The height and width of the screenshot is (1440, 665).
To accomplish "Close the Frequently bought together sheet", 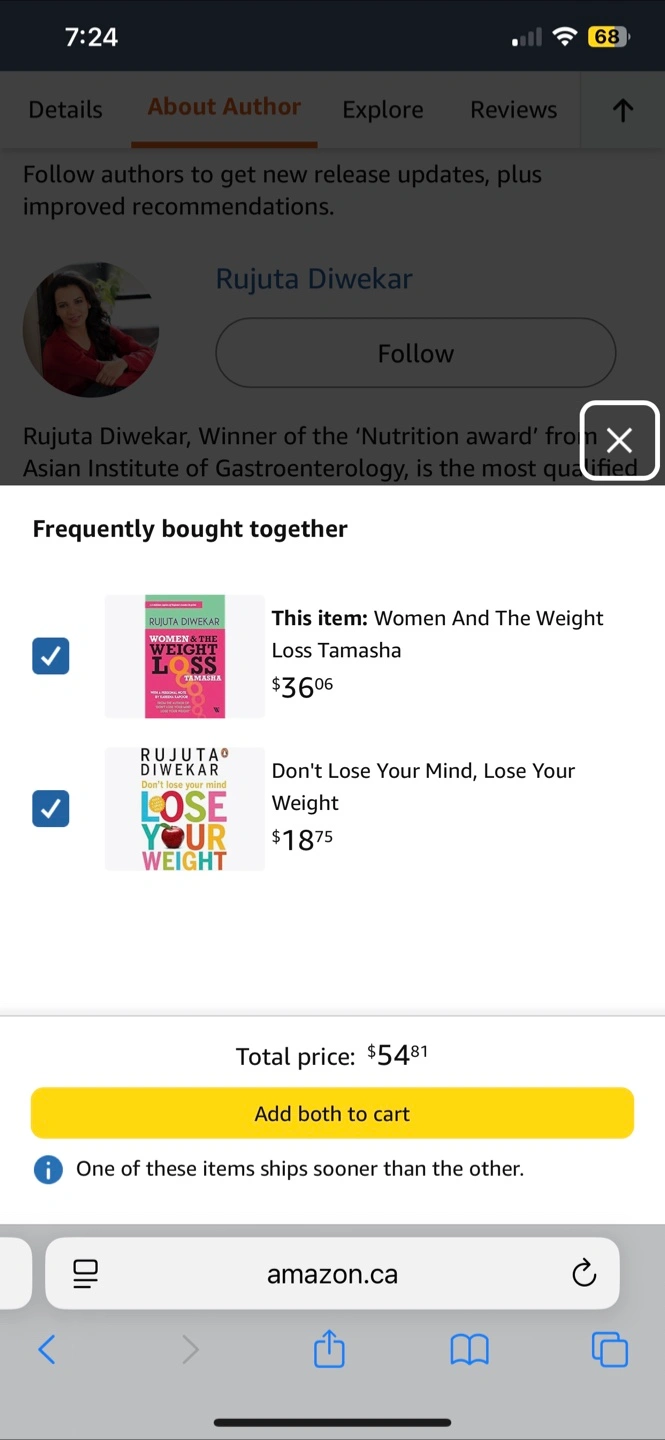I will pos(619,440).
